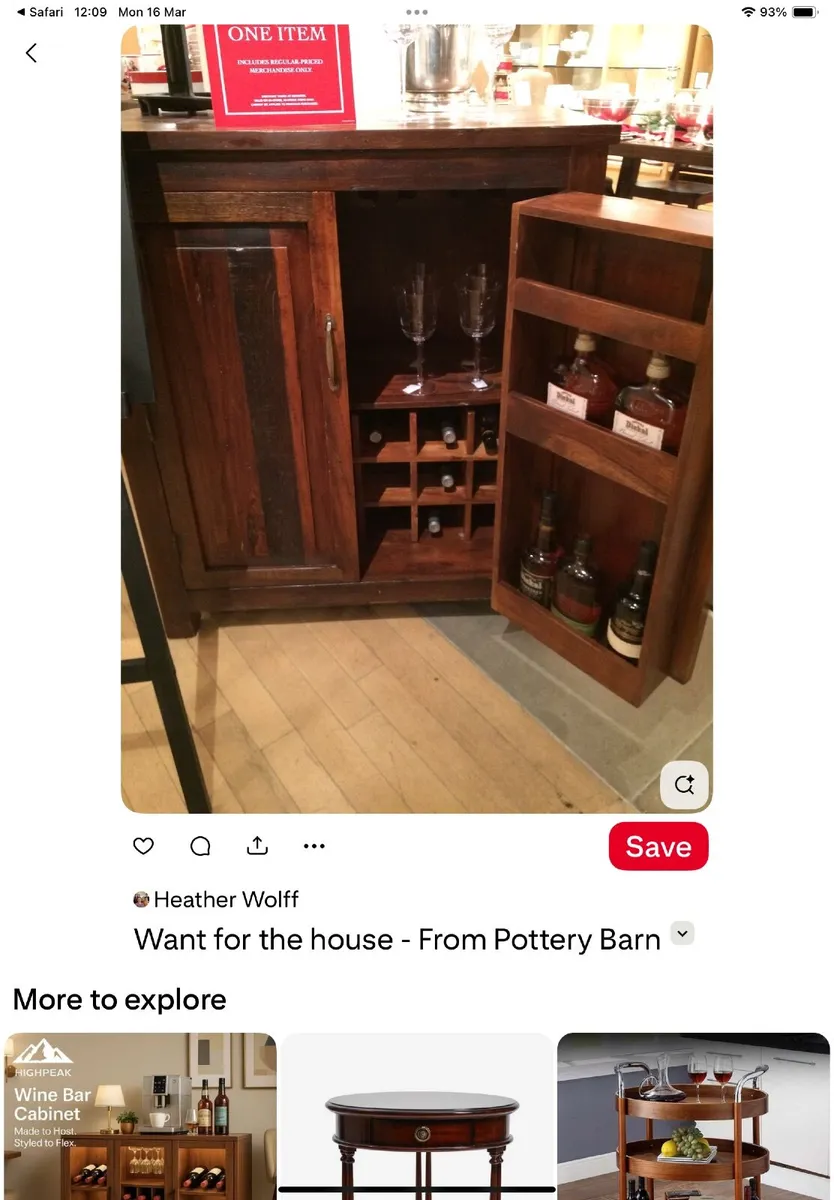
Task: Open the round side table pin
Action: click(x=417, y=1115)
